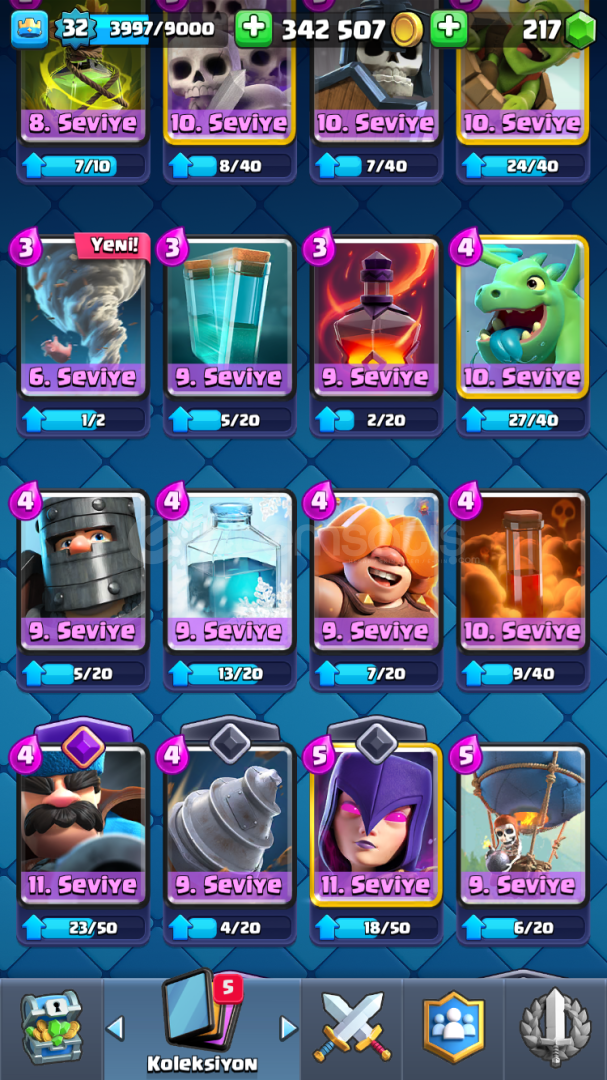Tap the left arrow beside Koleksiyon
The height and width of the screenshot is (1080, 607).
115,1028
